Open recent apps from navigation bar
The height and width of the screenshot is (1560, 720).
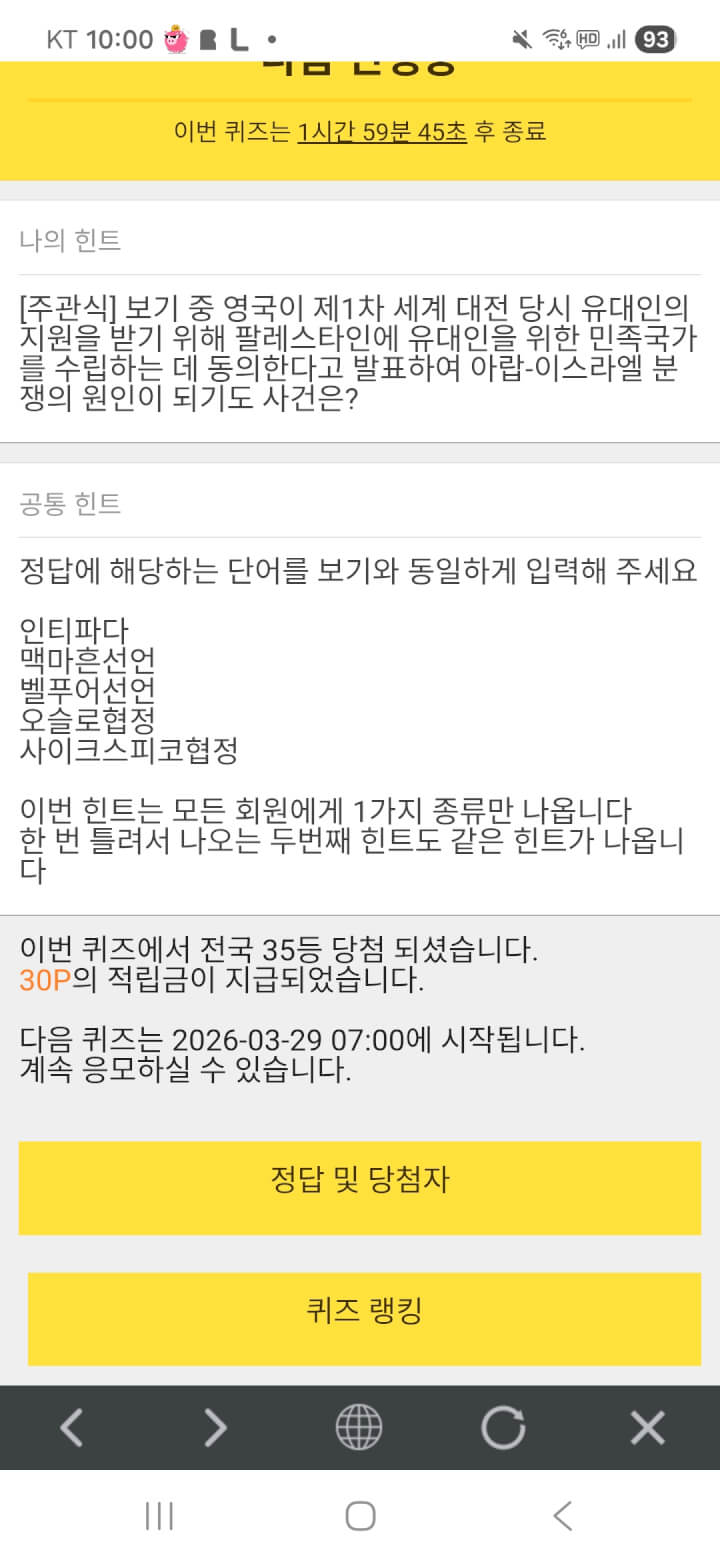click(x=159, y=1516)
